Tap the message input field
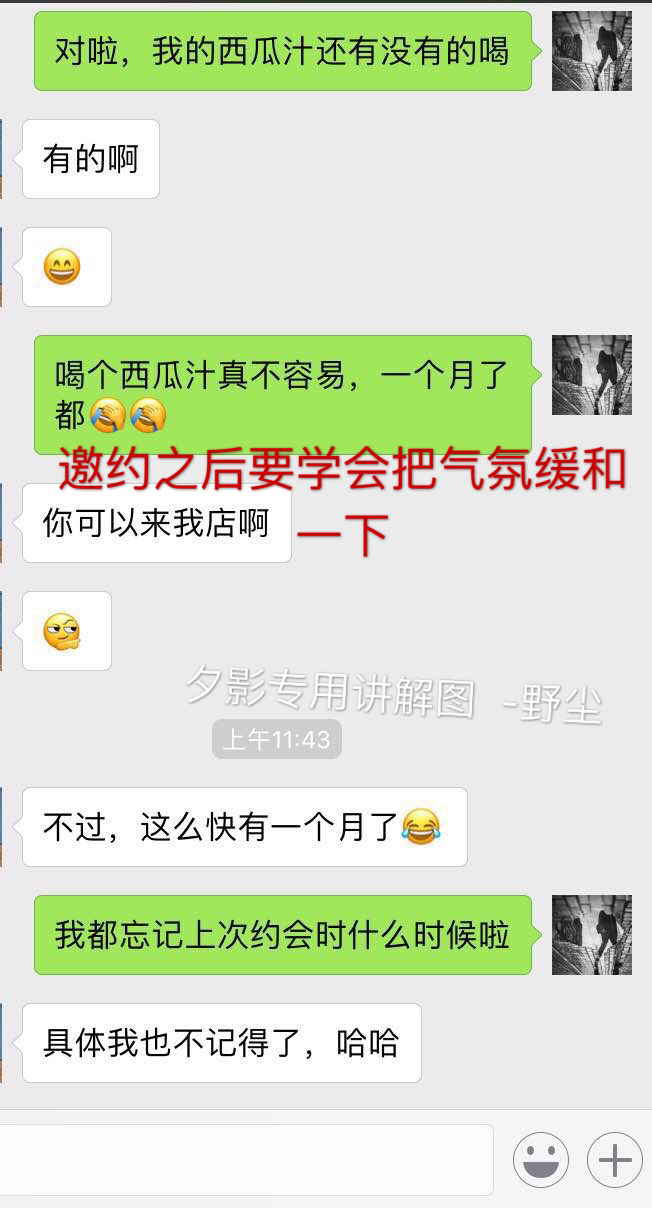This screenshot has height=1208, width=652. point(245,1160)
